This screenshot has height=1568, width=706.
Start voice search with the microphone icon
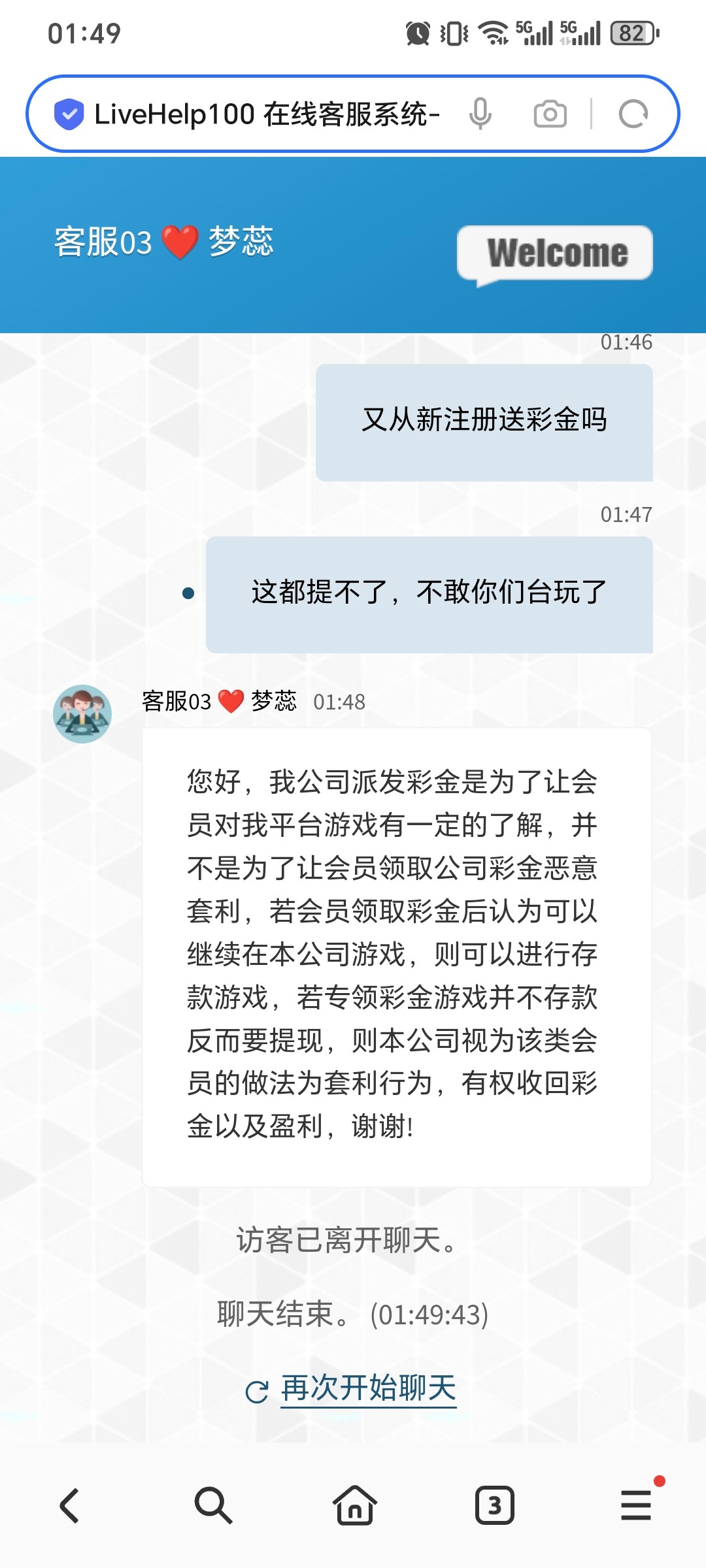click(480, 114)
